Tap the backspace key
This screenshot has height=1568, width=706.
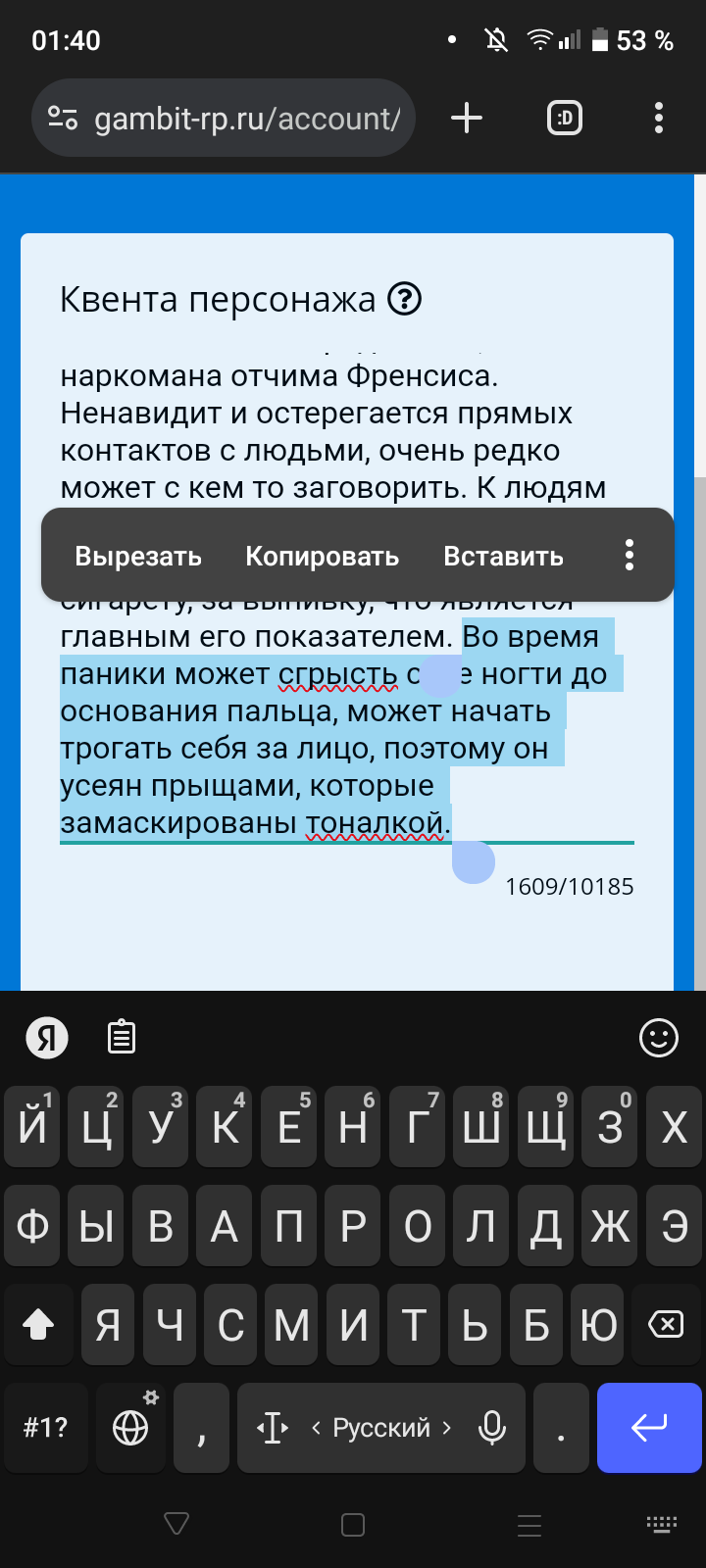[x=666, y=1325]
